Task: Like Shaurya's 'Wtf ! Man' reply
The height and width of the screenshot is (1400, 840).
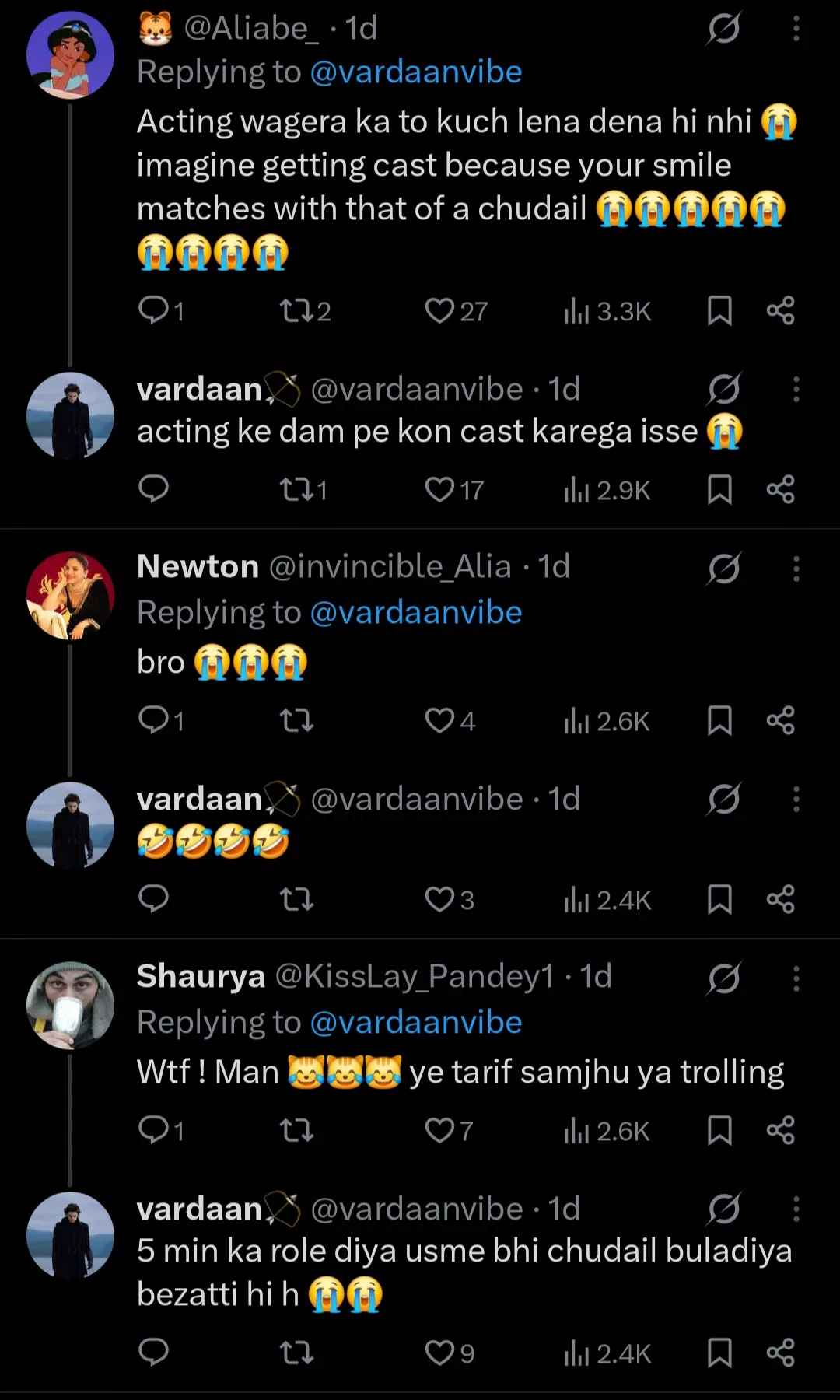Action: tap(439, 1131)
